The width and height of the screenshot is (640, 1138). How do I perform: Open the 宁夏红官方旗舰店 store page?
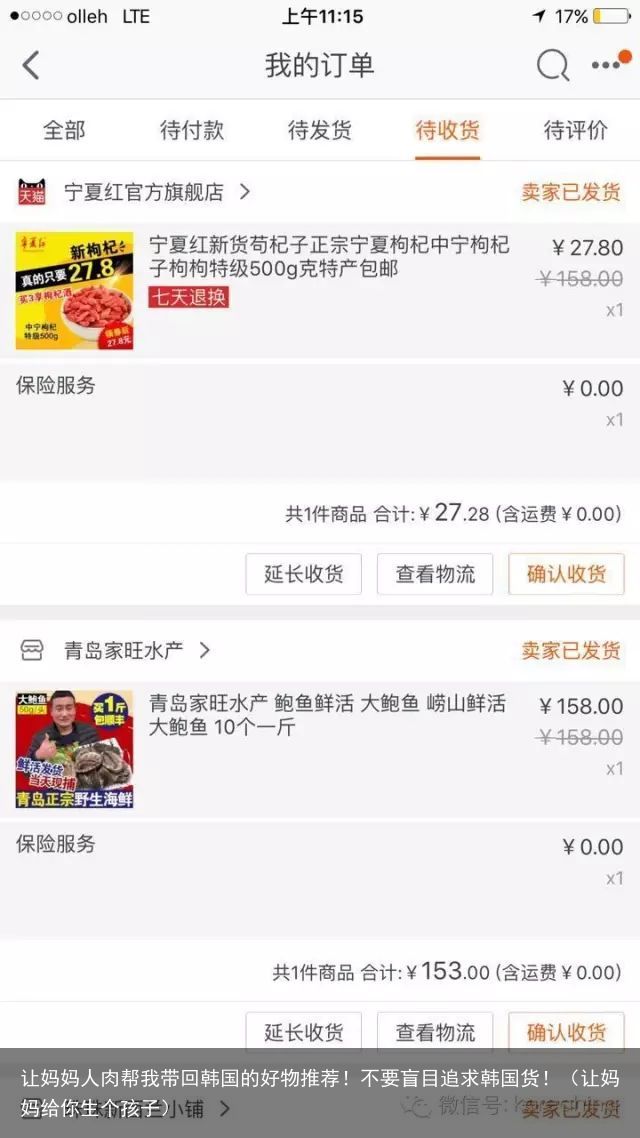(x=145, y=192)
